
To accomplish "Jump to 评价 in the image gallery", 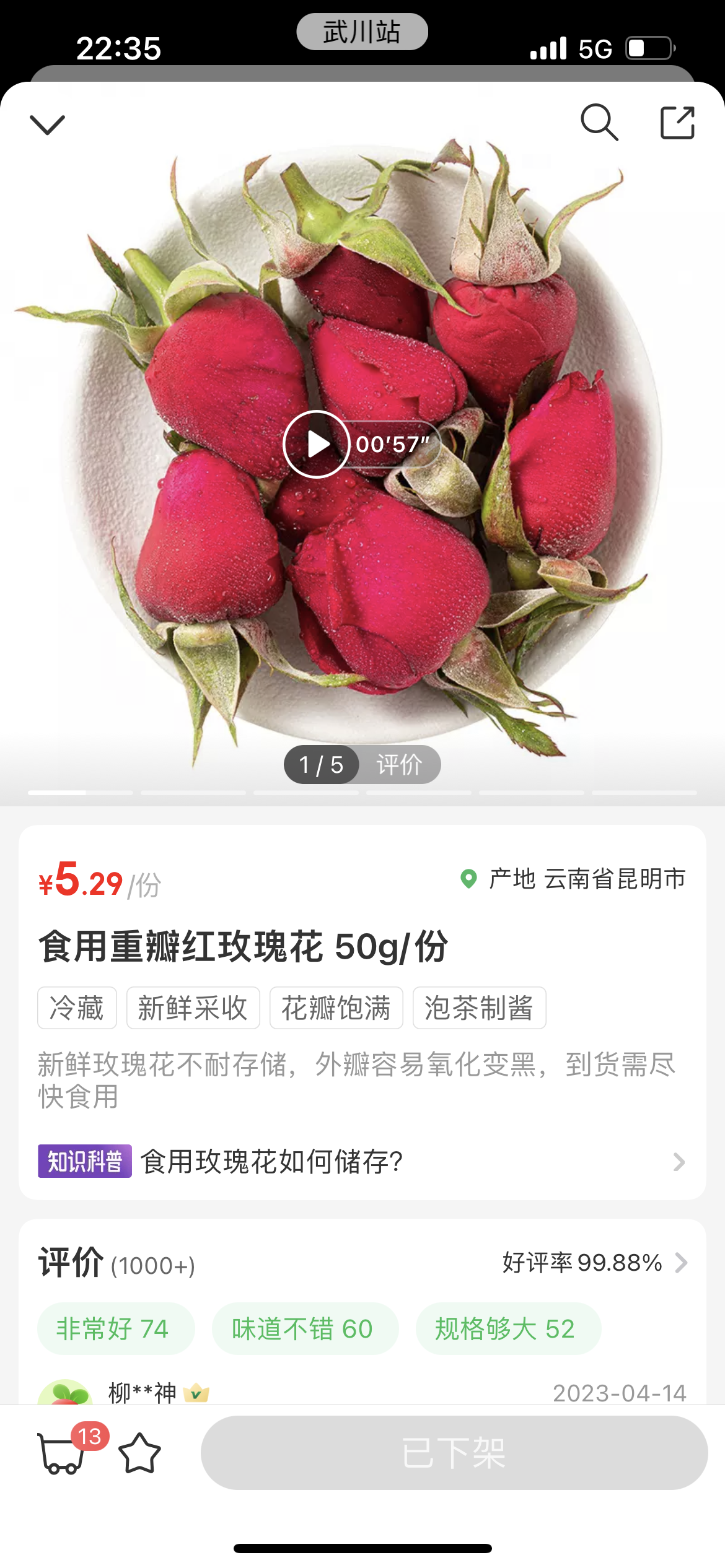I will coord(400,765).
